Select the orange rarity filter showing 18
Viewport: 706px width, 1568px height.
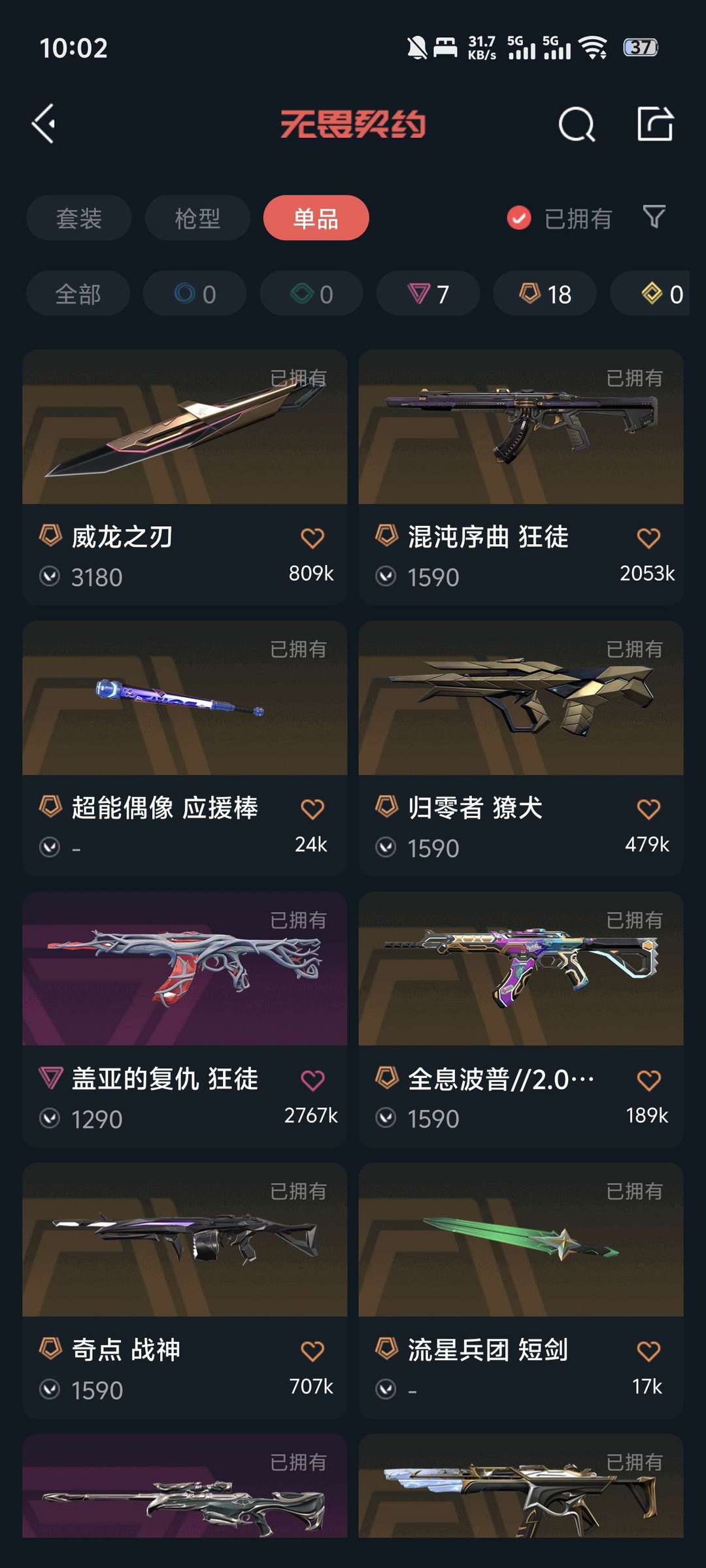pos(545,294)
